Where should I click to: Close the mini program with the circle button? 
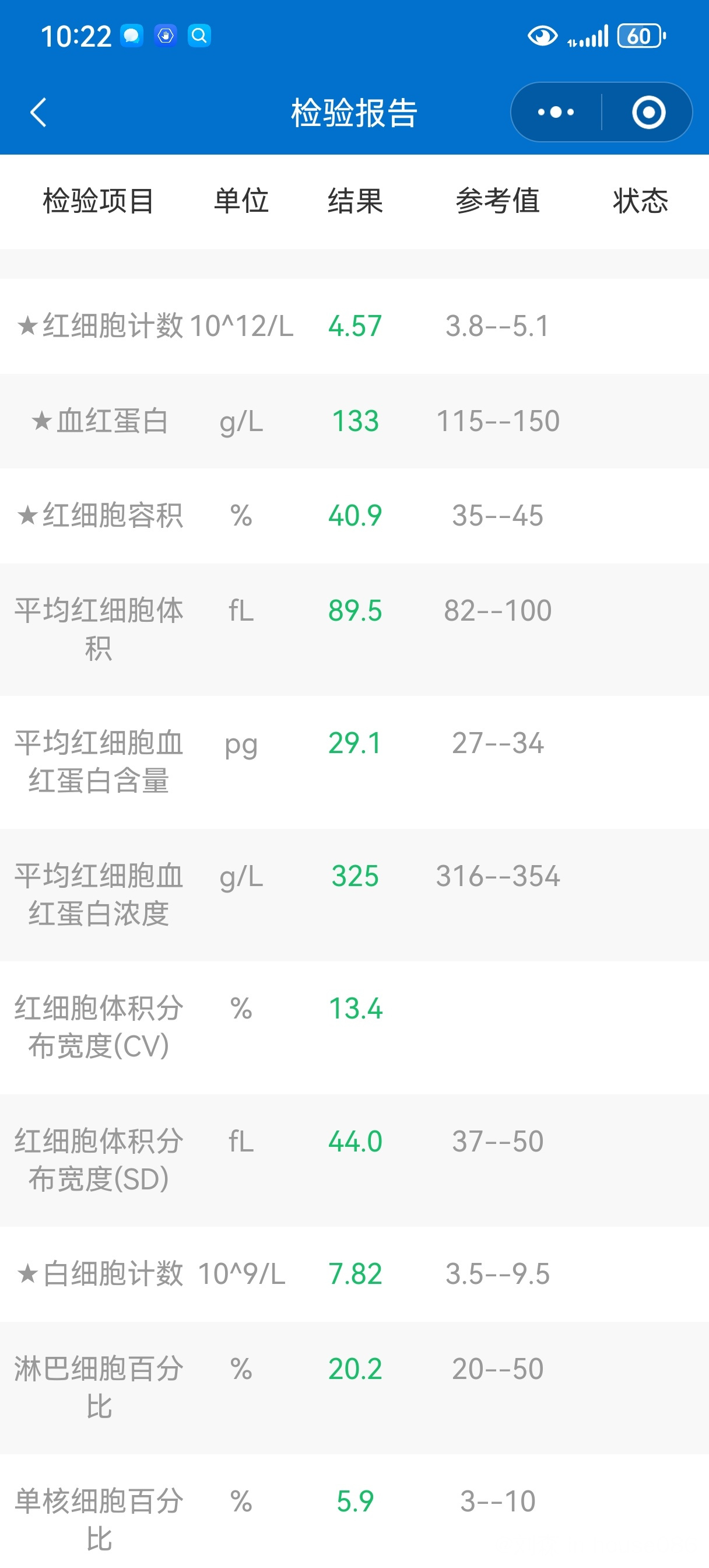pos(648,113)
